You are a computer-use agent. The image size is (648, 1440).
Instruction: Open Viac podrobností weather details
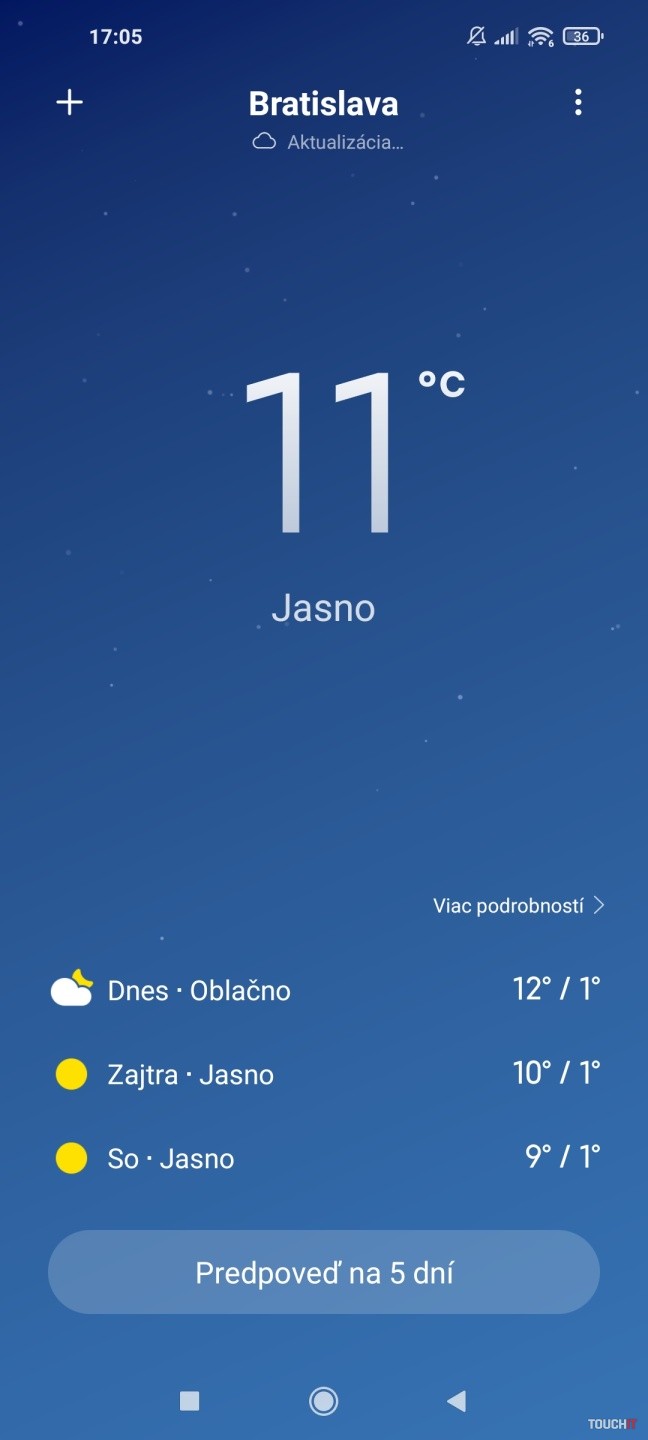point(519,906)
